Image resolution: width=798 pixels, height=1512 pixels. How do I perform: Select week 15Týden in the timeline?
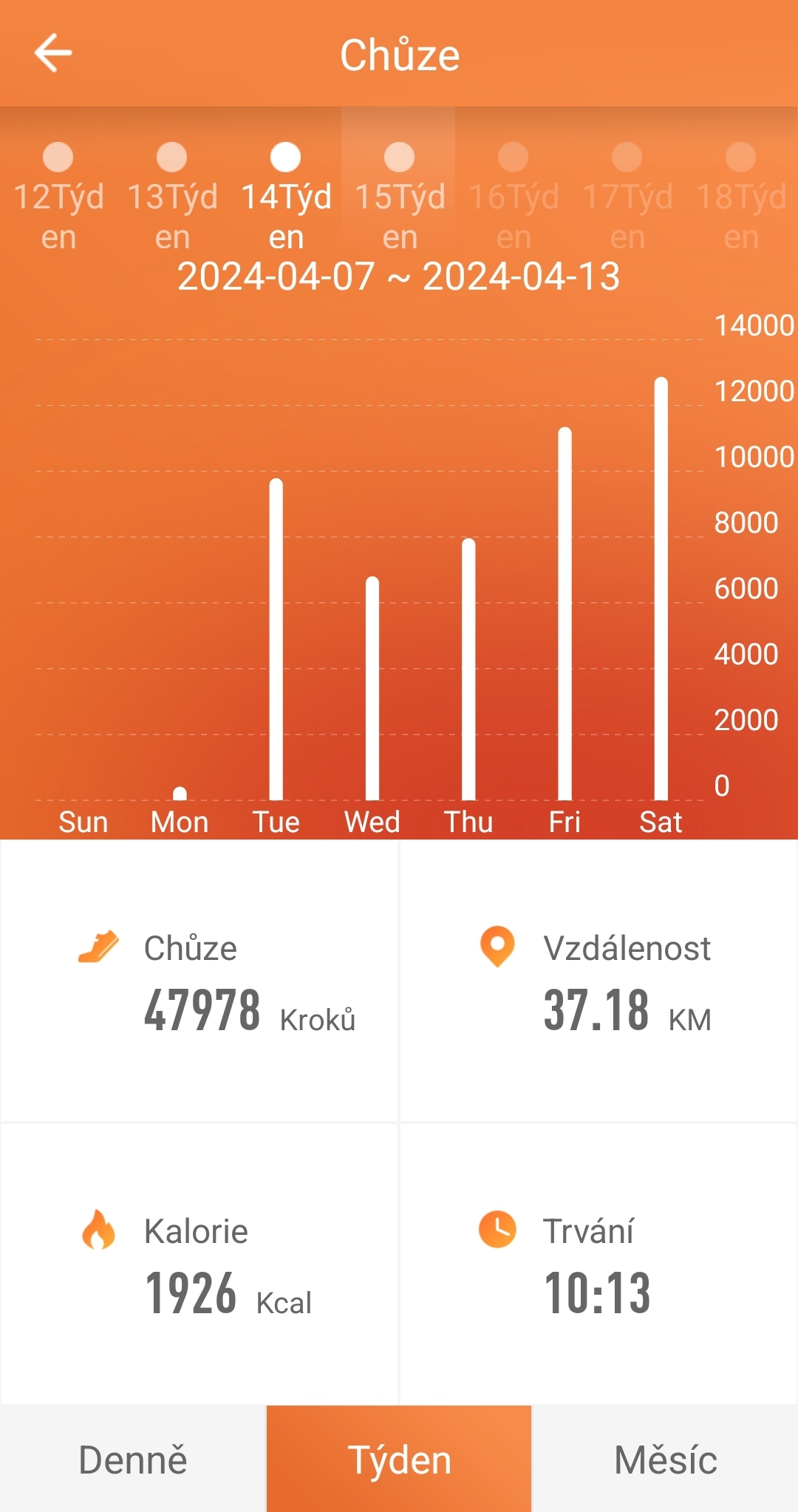400,197
